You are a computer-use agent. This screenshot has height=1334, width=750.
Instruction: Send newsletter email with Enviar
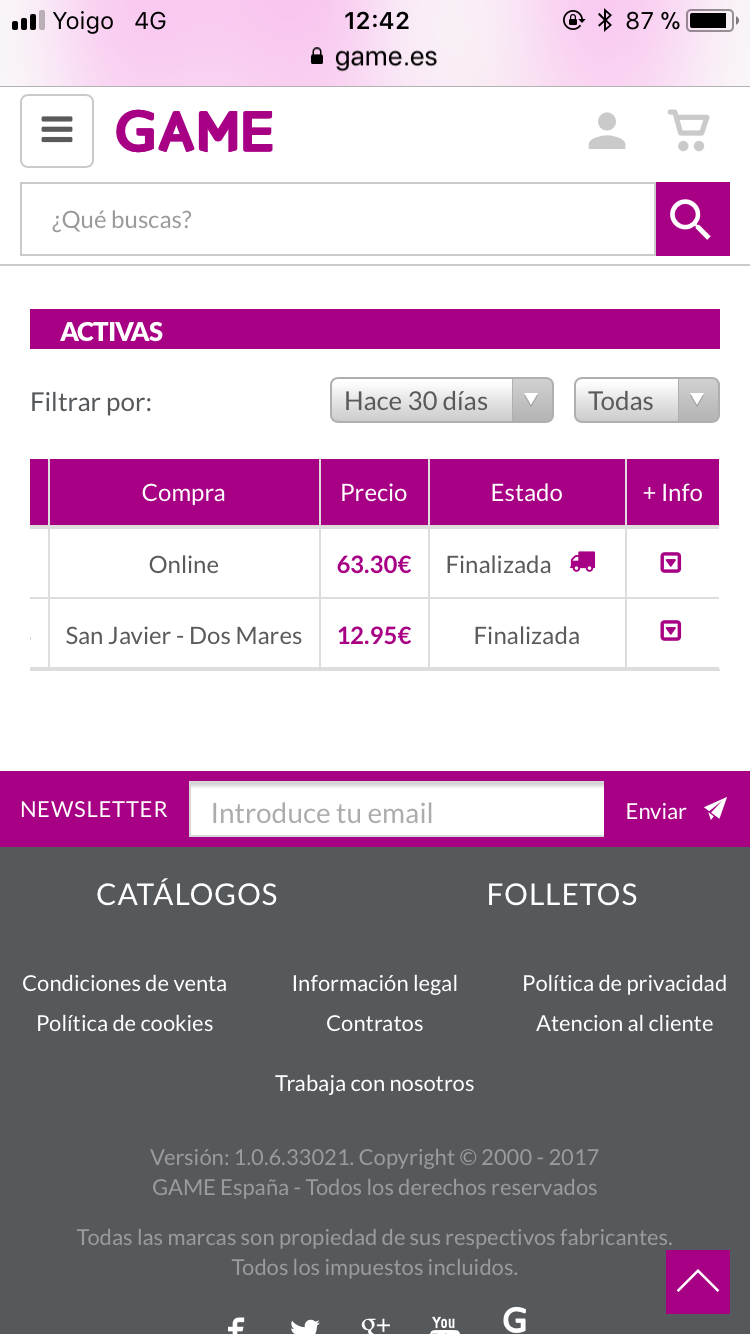pos(676,811)
